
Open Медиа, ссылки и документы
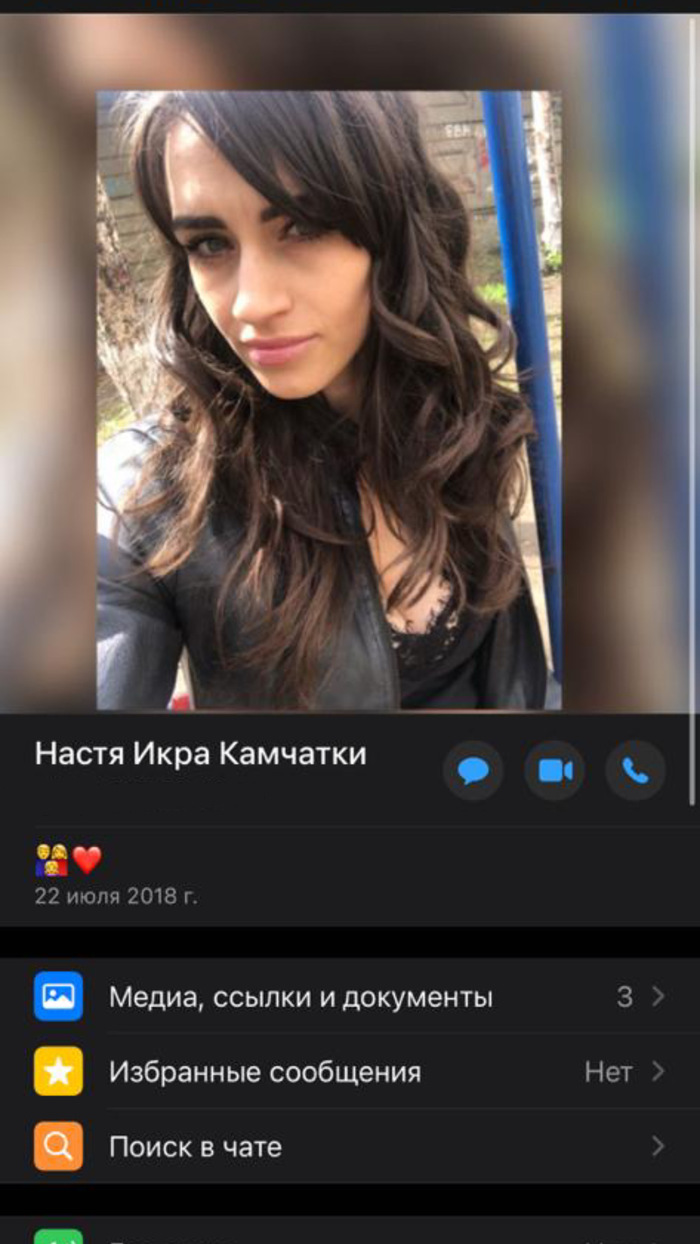350,997
